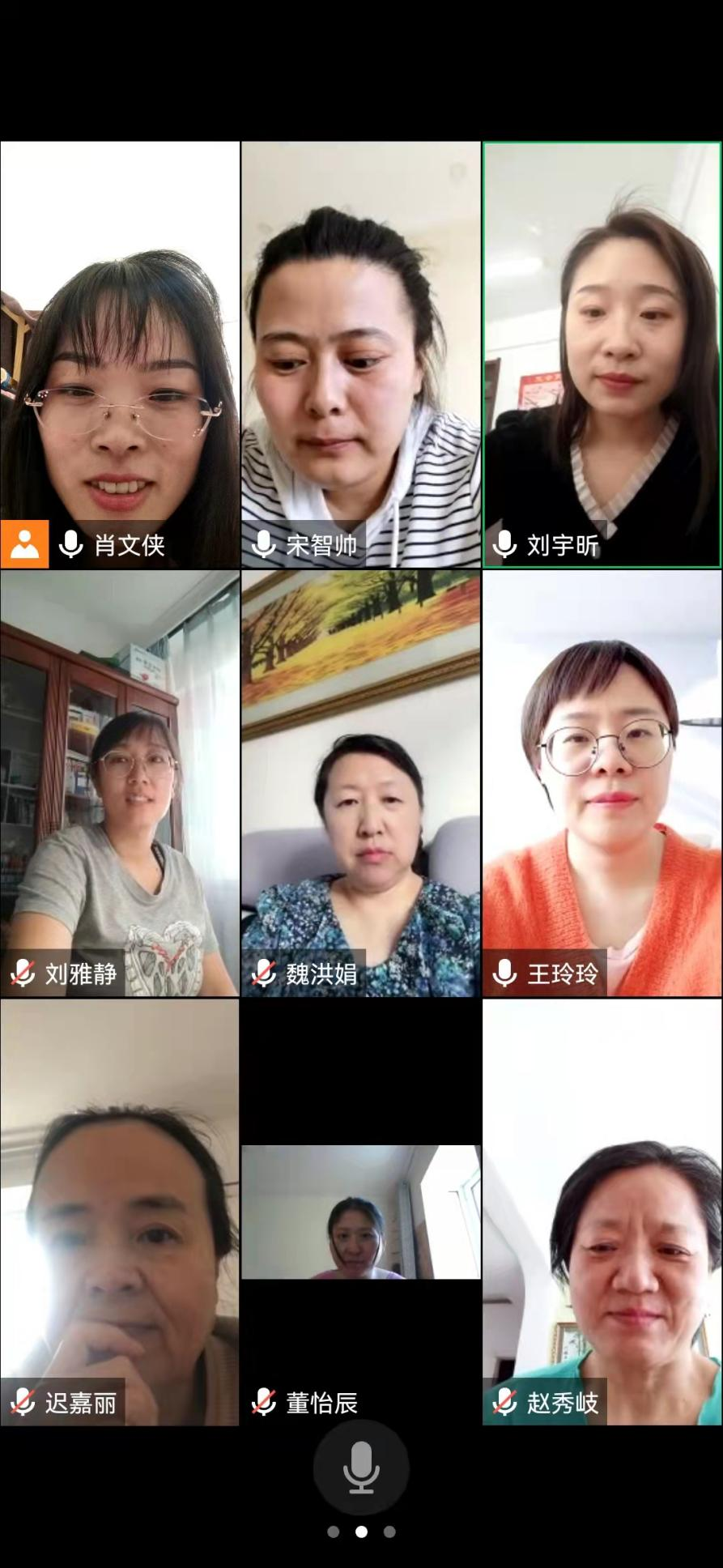Open 刘宇昕's video tile
This screenshot has height=1568, width=723.
pyautogui.click(x=602, y=355)
